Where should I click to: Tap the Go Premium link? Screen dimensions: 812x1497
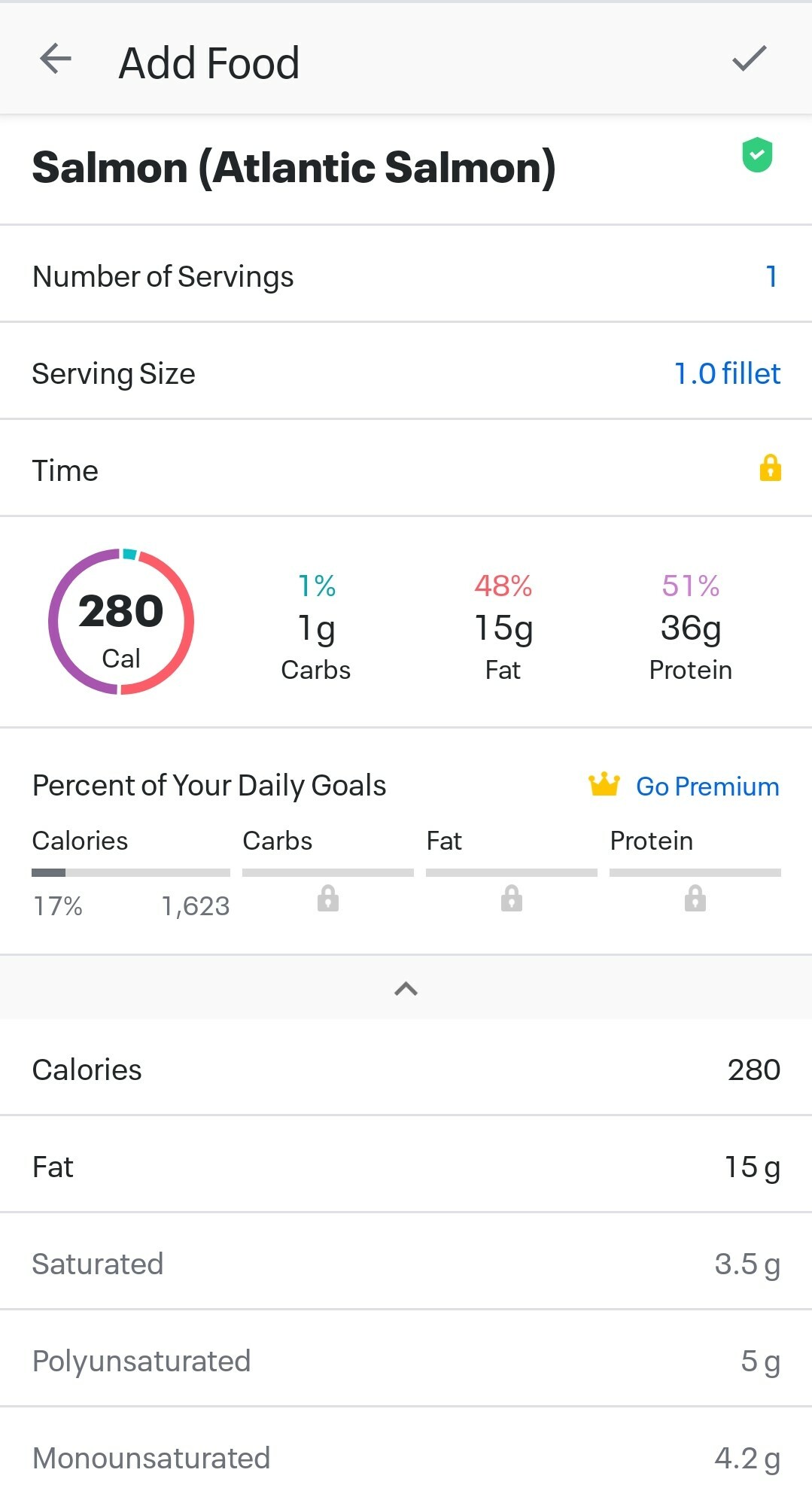coord(707,786)
